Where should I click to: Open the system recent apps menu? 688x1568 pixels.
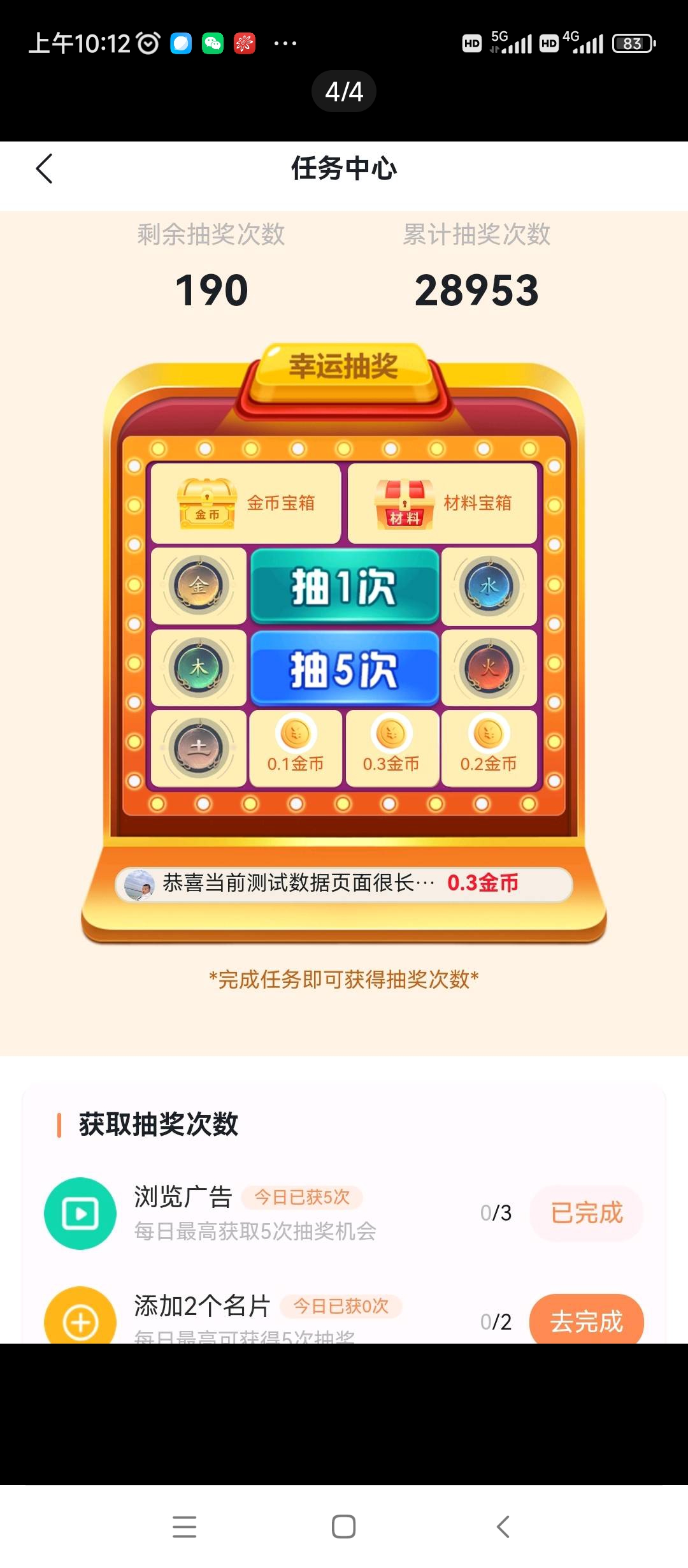point(184,1527)
